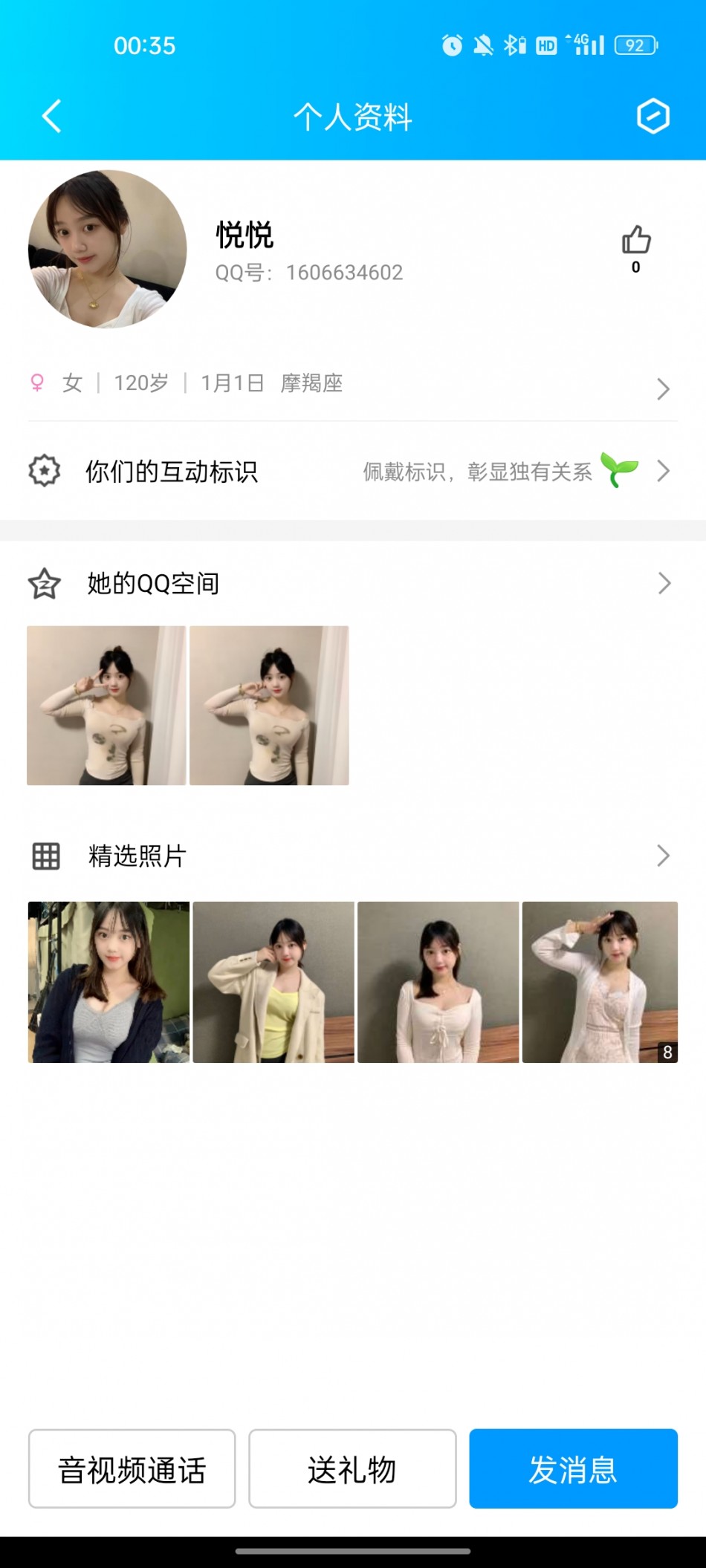Image resolution: width=706 pixels, height=1568 pixels.
Task: Open featured photo showing the 8 badge
Action: click(600, 982)
